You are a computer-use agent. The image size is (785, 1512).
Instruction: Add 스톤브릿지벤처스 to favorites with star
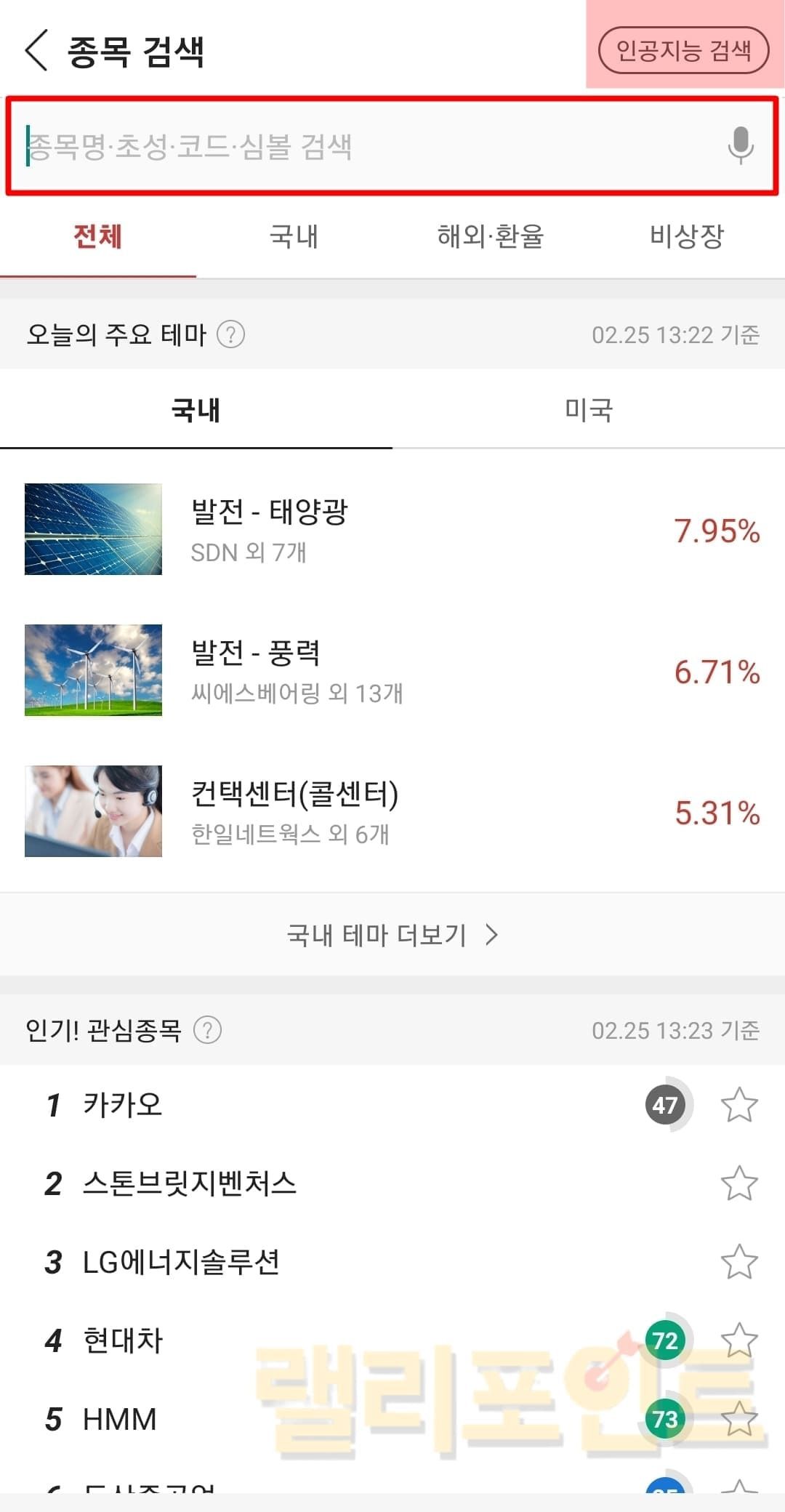pos(739,1183)
